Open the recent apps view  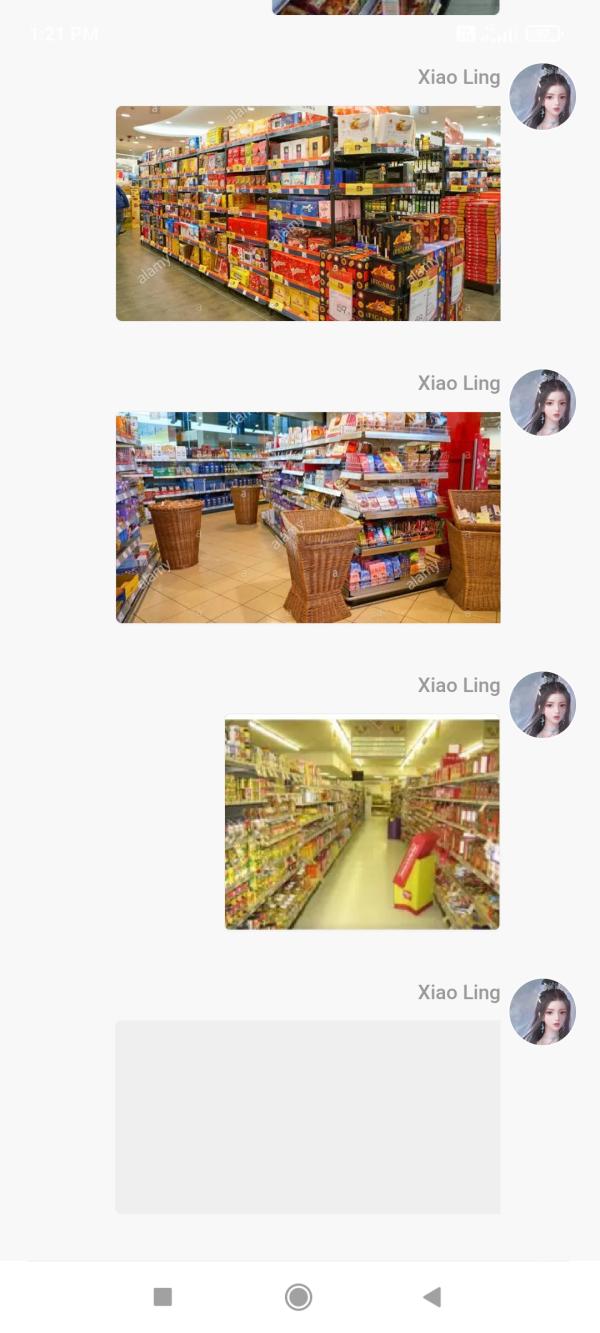163,1297
